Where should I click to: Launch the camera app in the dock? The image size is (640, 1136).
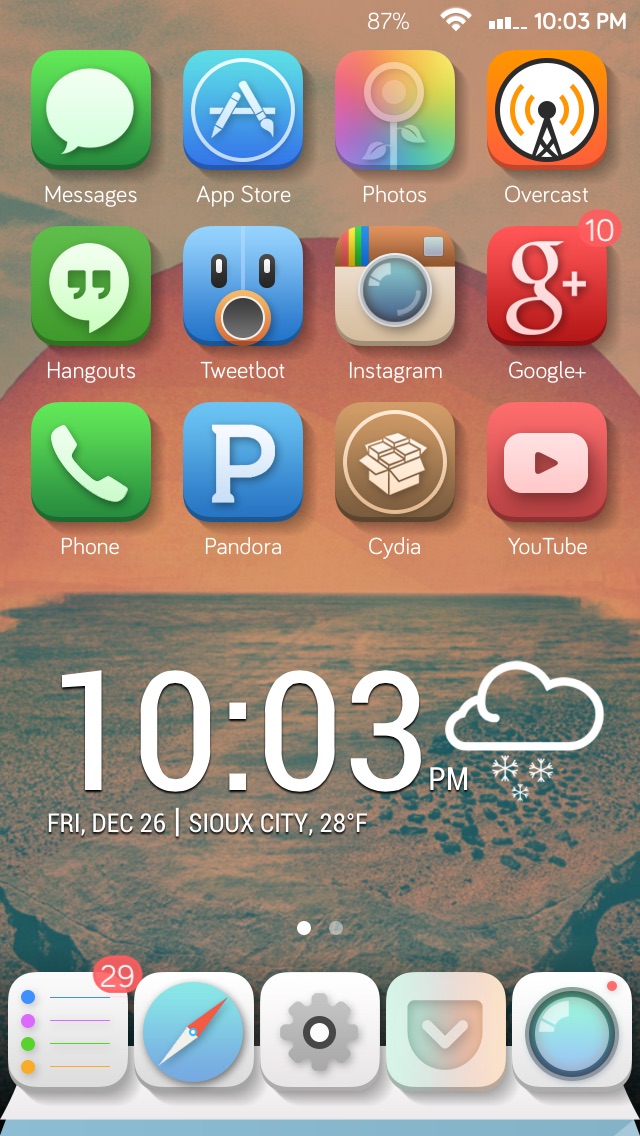click(x=572, y=1032)
